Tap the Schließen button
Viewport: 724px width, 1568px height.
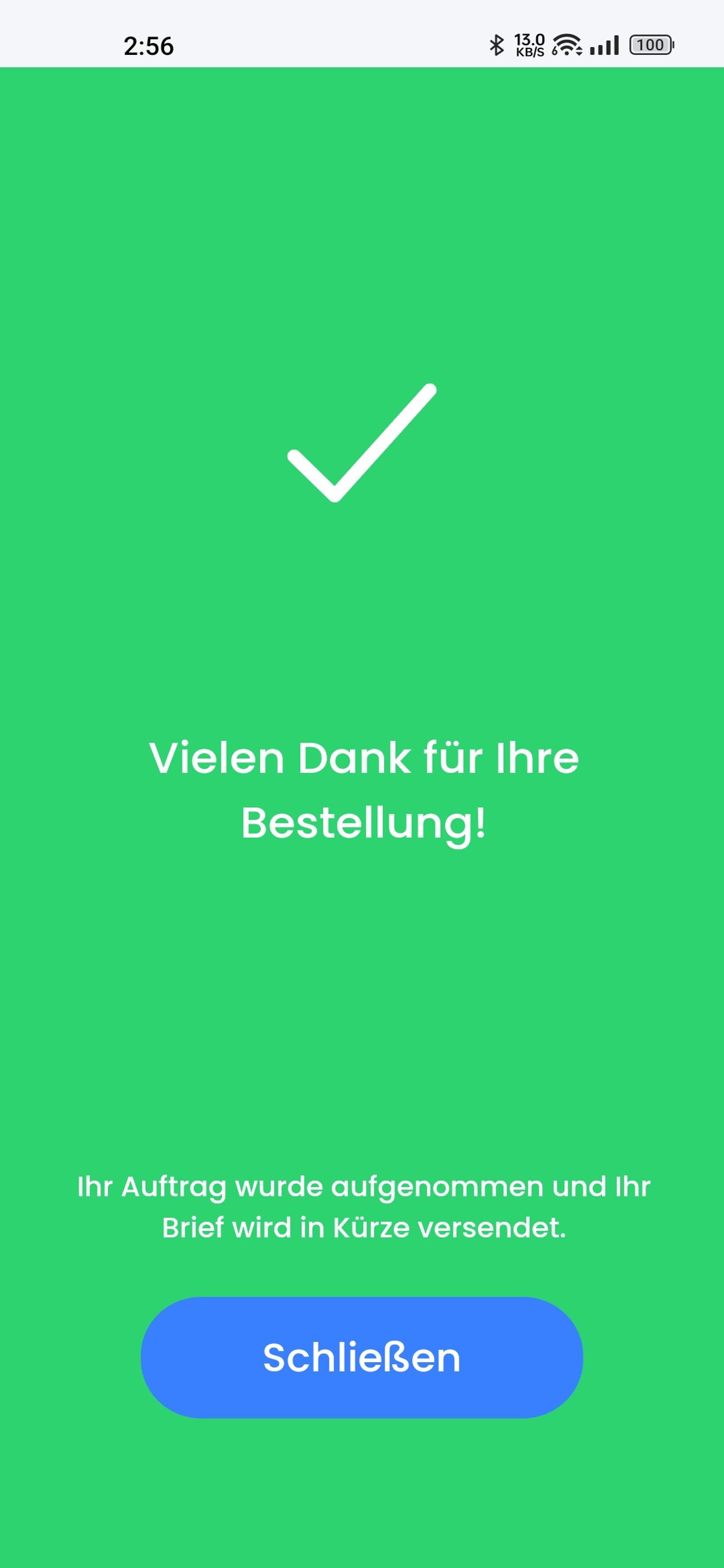[361, 1357]
